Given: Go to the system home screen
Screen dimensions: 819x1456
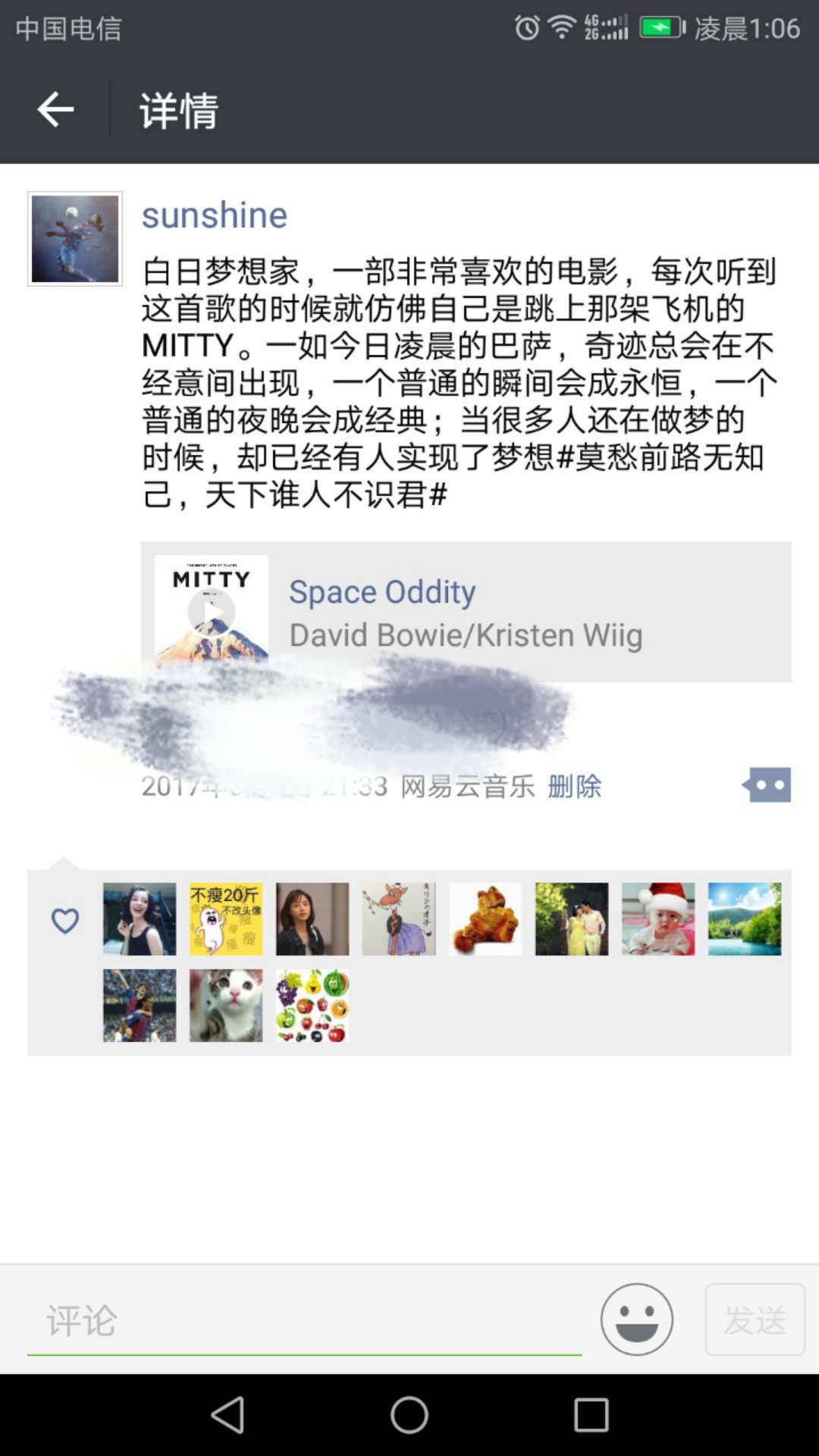Looking at the screenshot, I should 409,1415.
